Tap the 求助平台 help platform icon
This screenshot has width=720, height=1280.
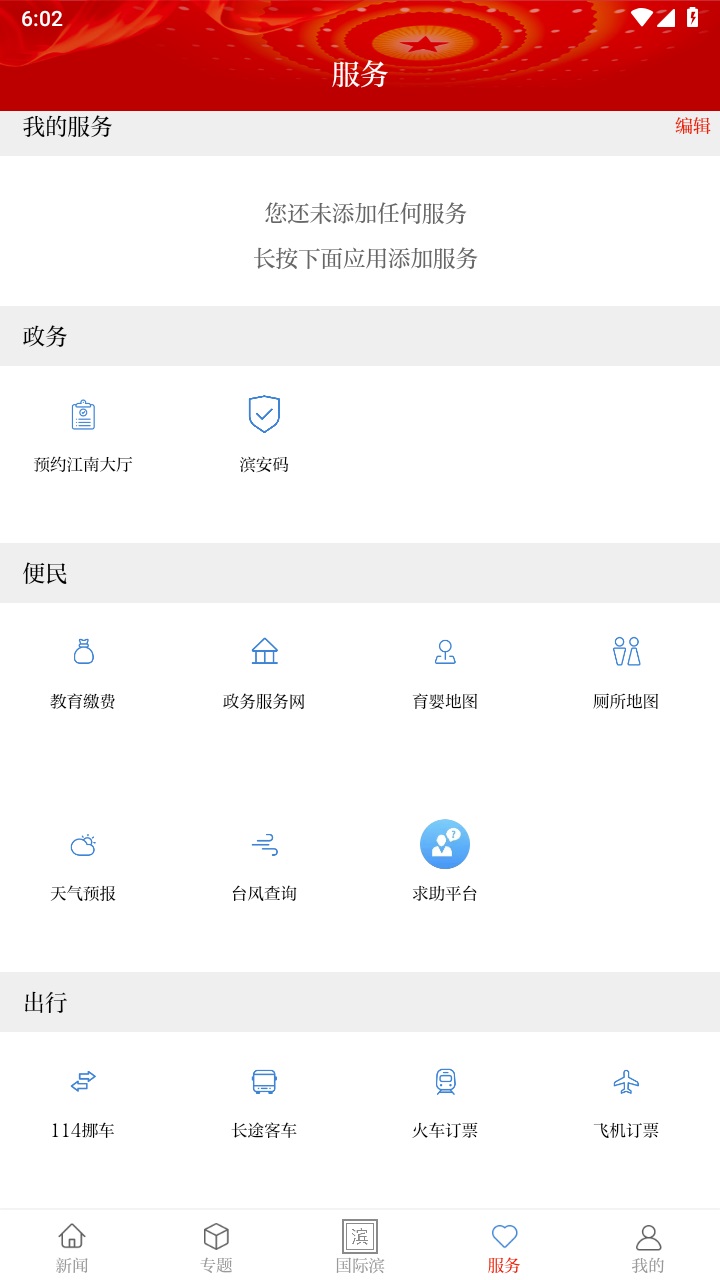pos(444,862)
